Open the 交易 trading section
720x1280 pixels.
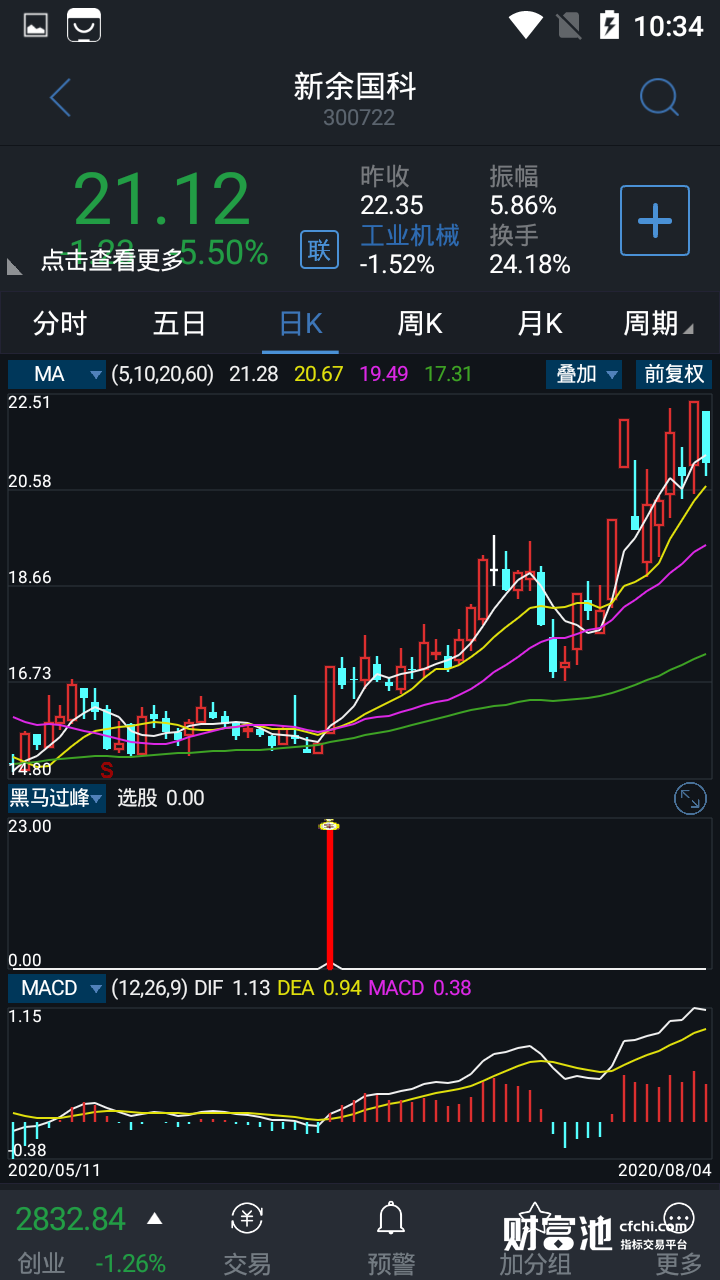247,1238
